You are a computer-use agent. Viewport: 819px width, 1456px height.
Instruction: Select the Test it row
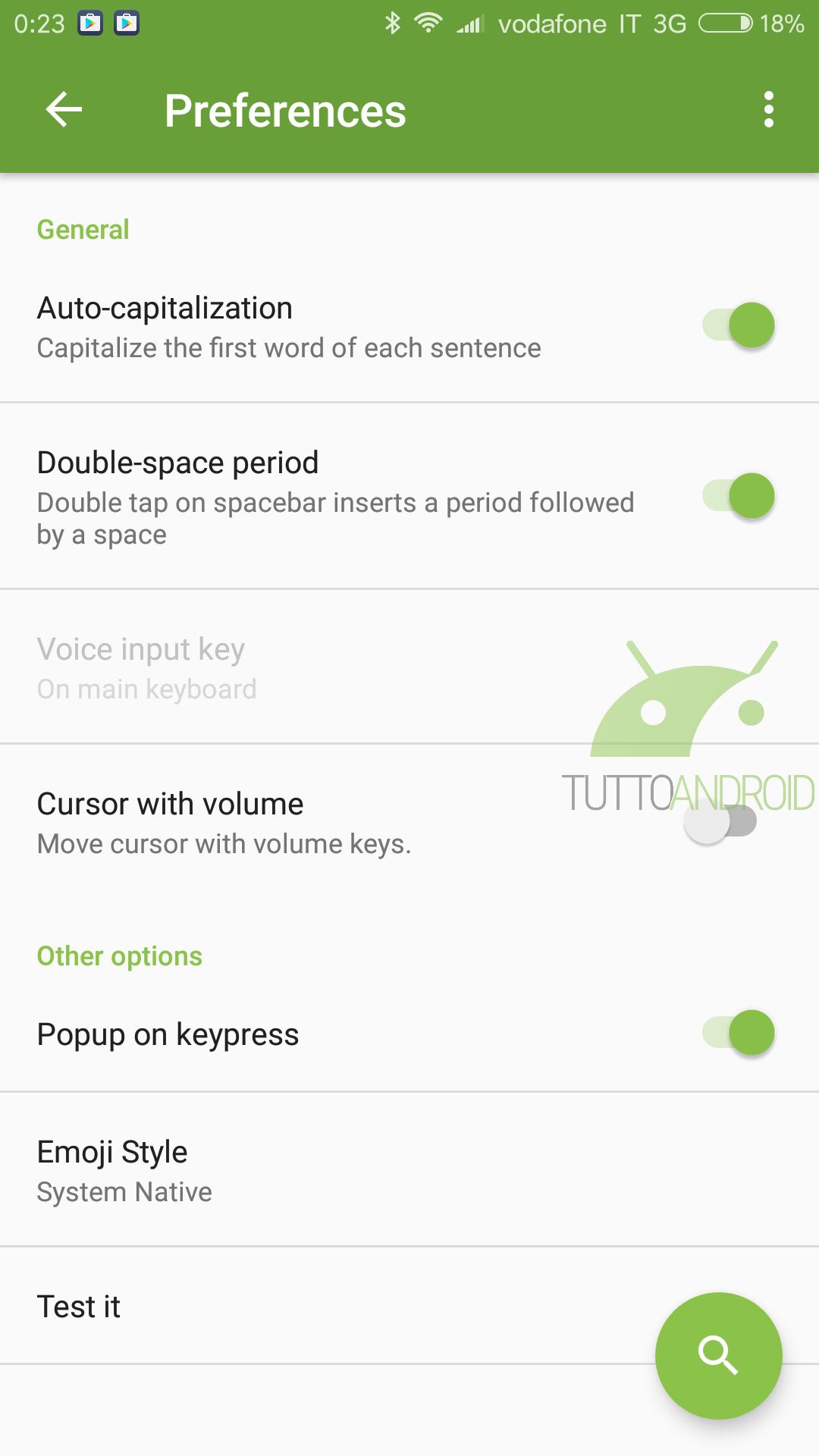pyautogui.click(x=409, y=1306)
